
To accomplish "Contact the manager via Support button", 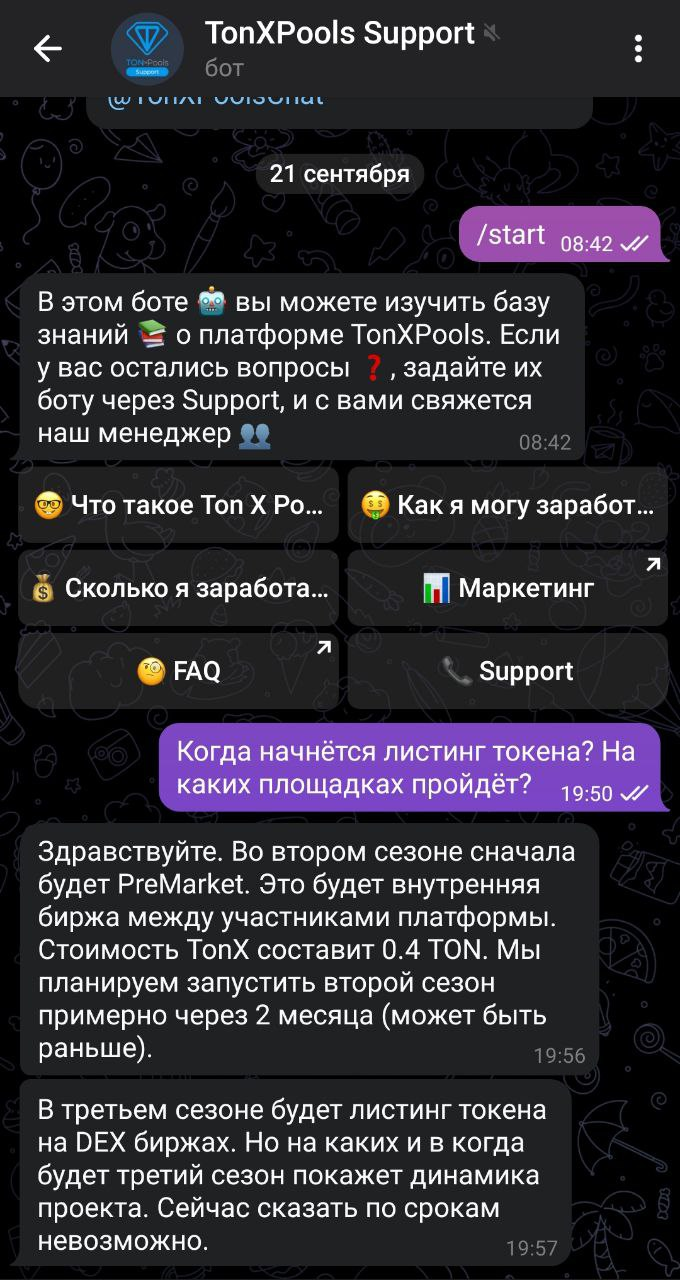I will (x=507, y=671).
